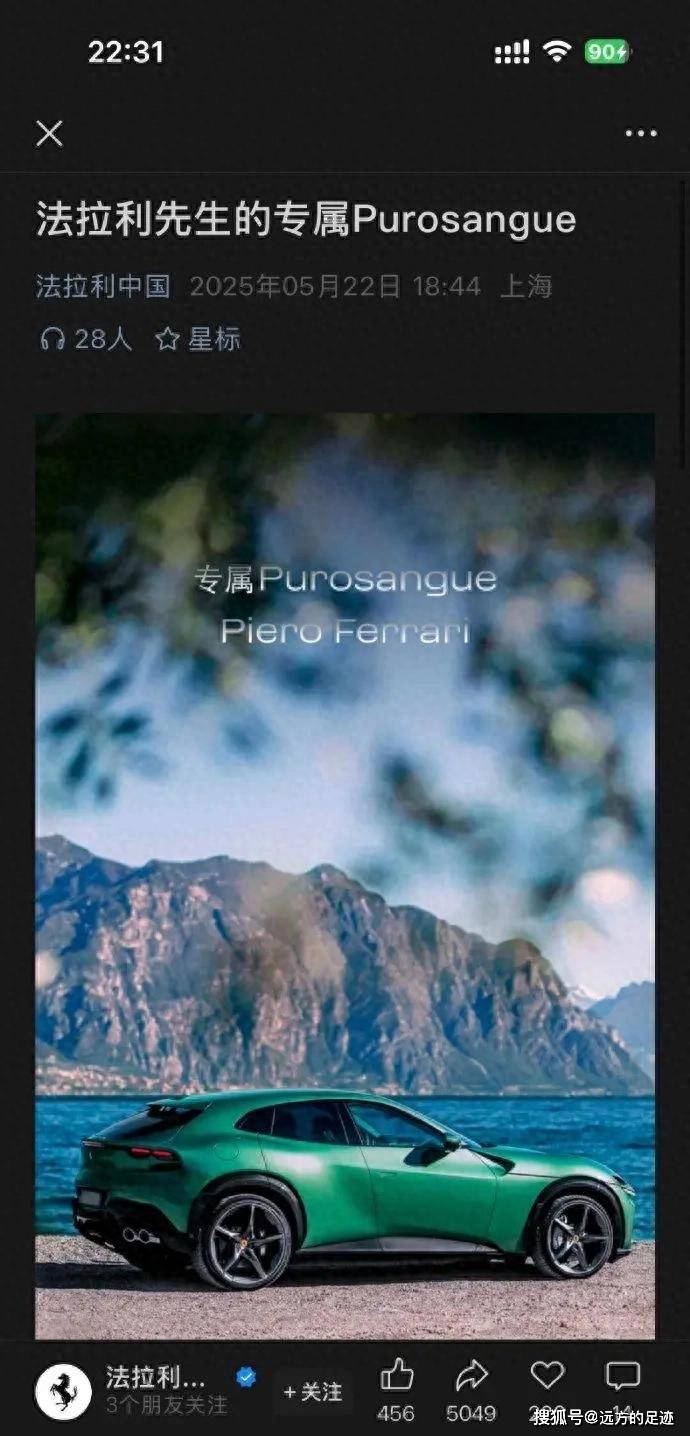Screen dimensions: 690x1436
Task: Star this account with 星标
Action: coord(198,340)
